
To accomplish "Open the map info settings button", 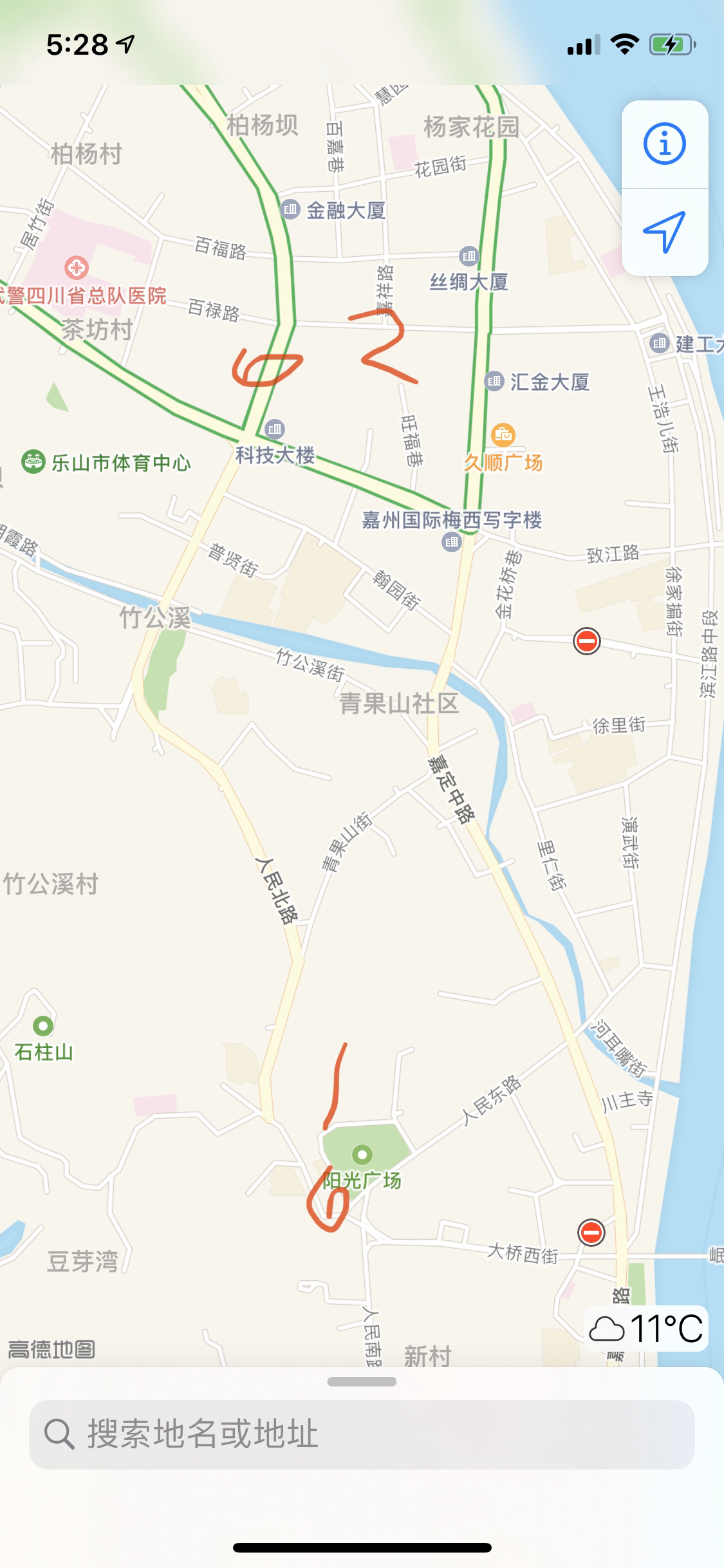I will tap(665, 144).
